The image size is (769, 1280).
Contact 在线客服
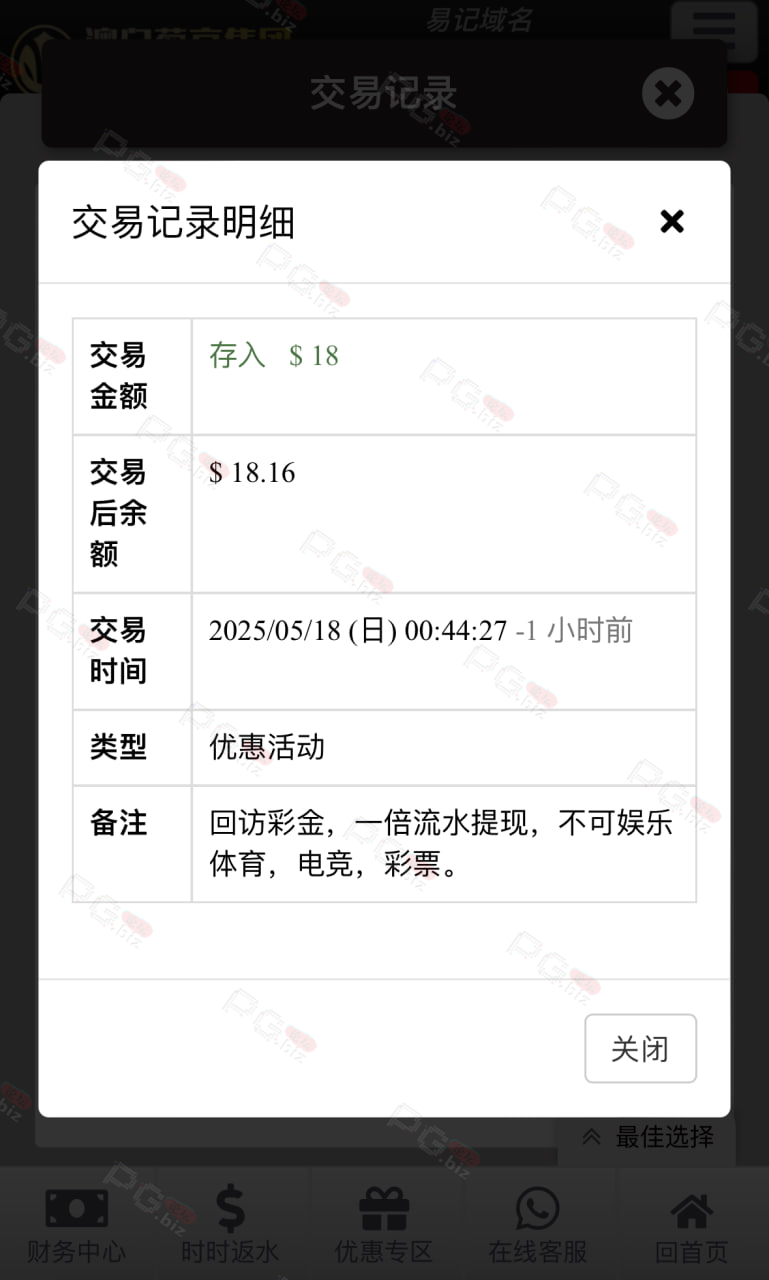[538, 1224]
